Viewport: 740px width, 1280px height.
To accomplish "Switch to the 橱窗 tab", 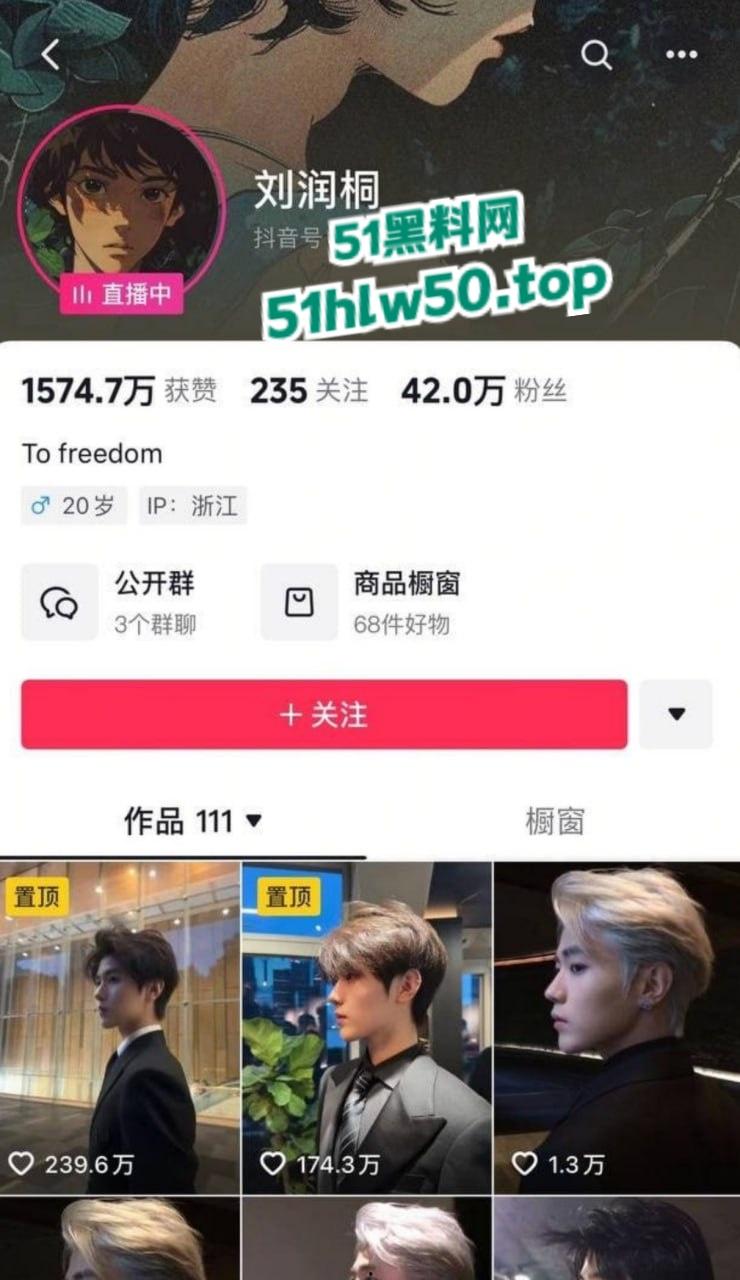I will 554,822.
